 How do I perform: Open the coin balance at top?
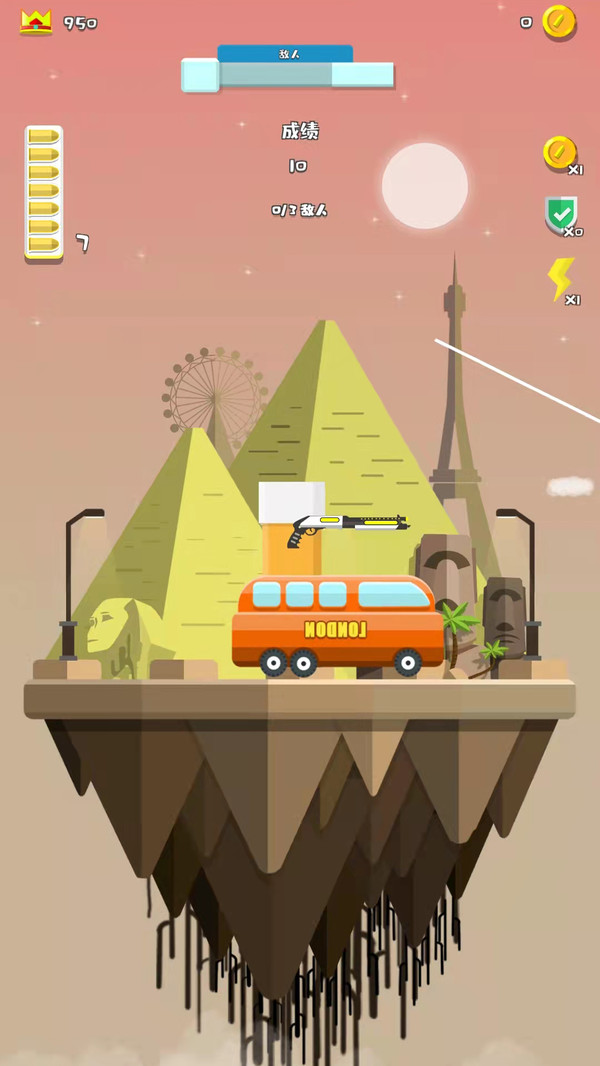[558, 21]
